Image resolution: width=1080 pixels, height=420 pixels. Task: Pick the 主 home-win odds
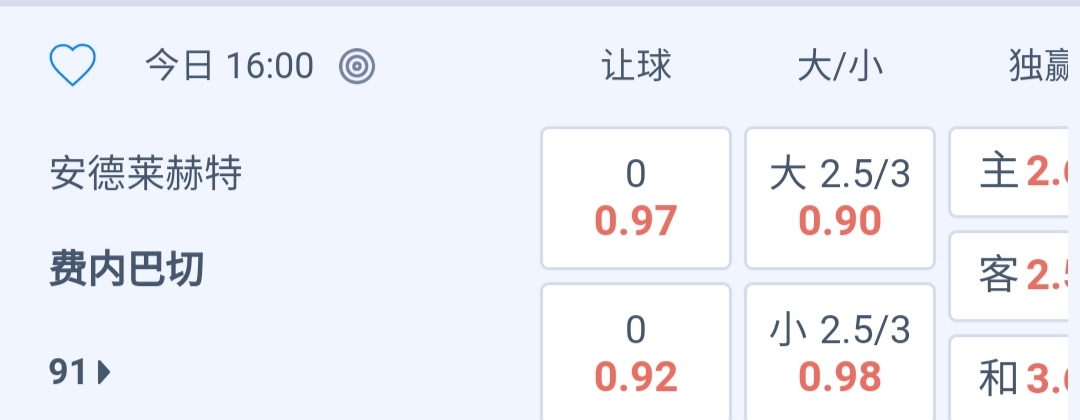click(x=1014, y=173)
